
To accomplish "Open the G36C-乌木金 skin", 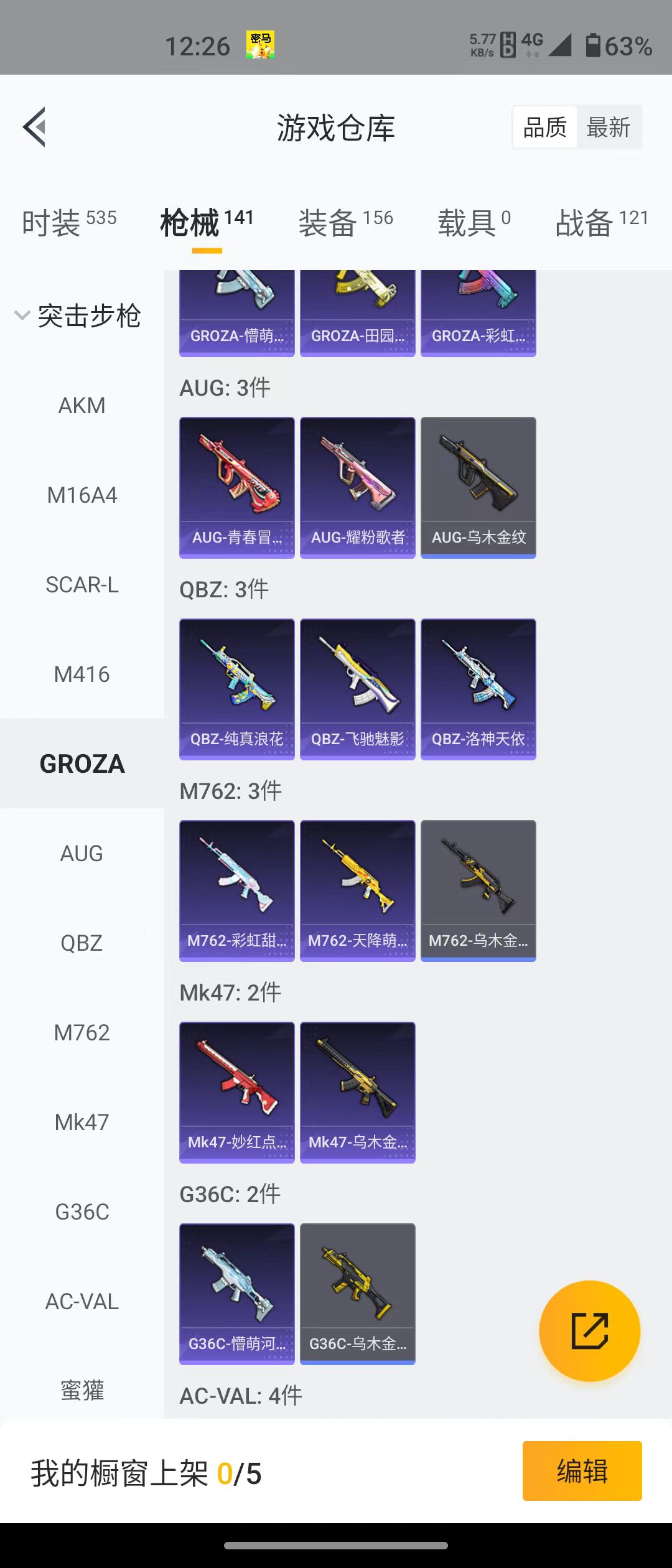I will (357, 1294).
